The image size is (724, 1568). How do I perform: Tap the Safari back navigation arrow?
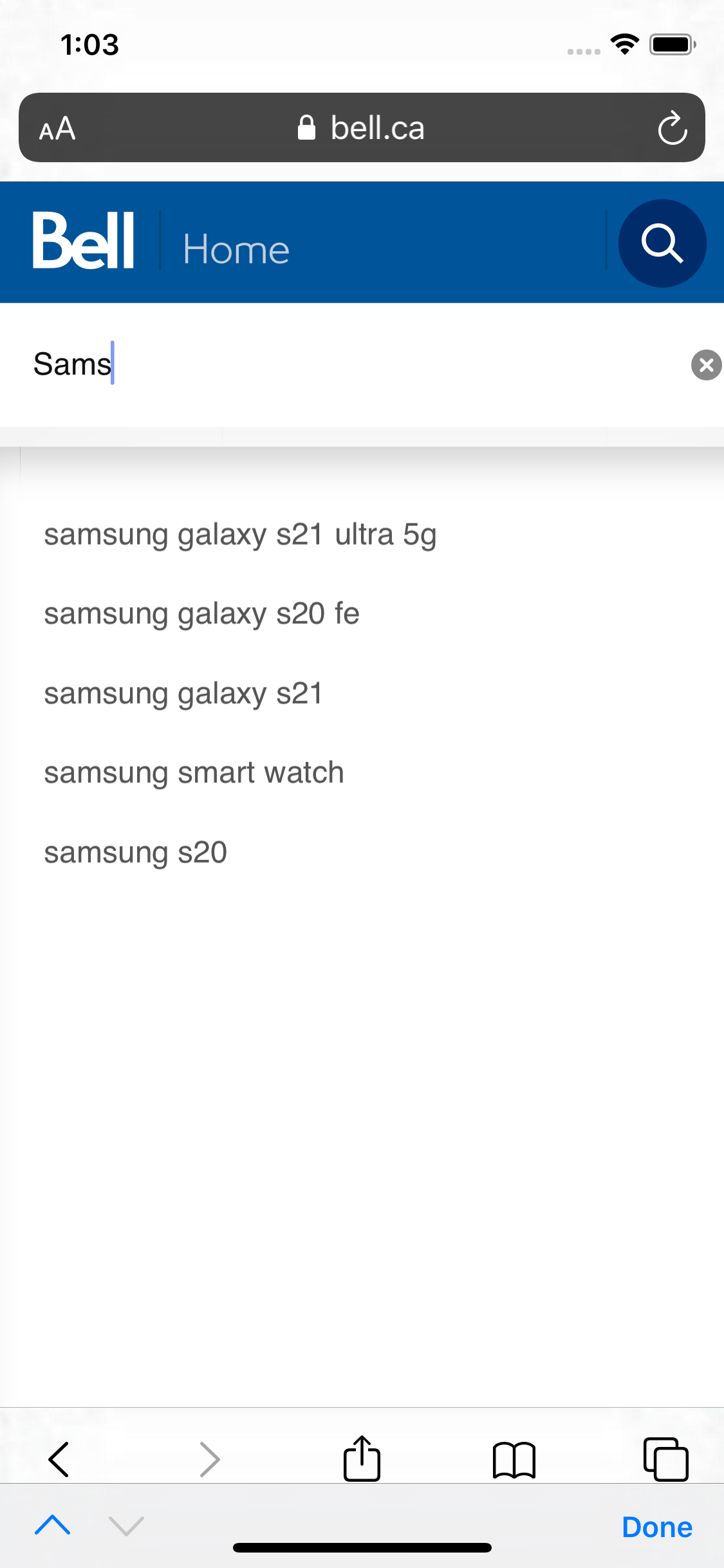(57, 1459)
